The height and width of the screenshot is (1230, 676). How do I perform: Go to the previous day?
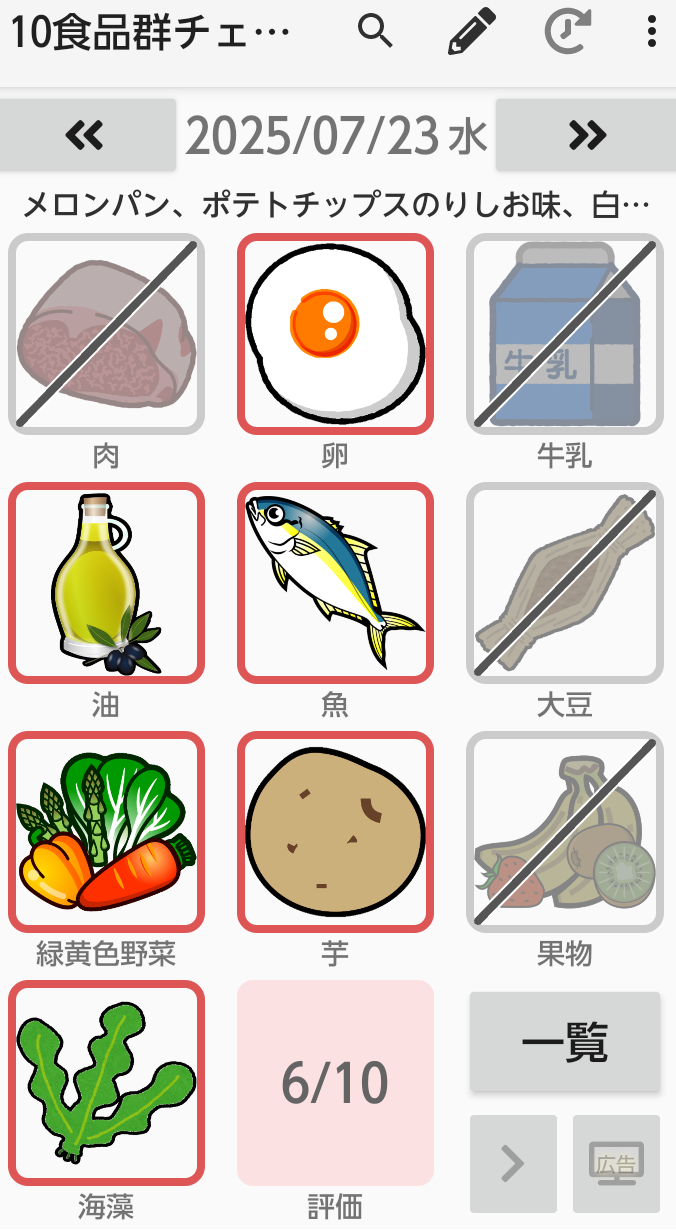coord(88,134)
